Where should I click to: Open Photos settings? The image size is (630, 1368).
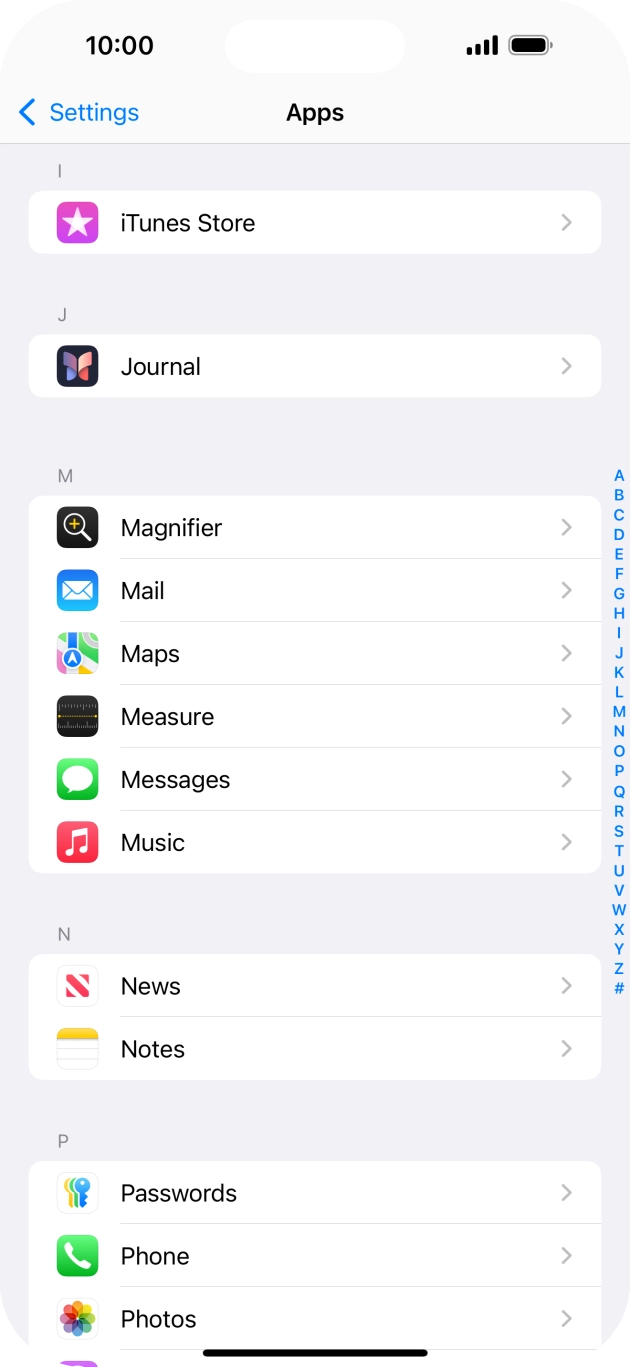(314, 1319)
